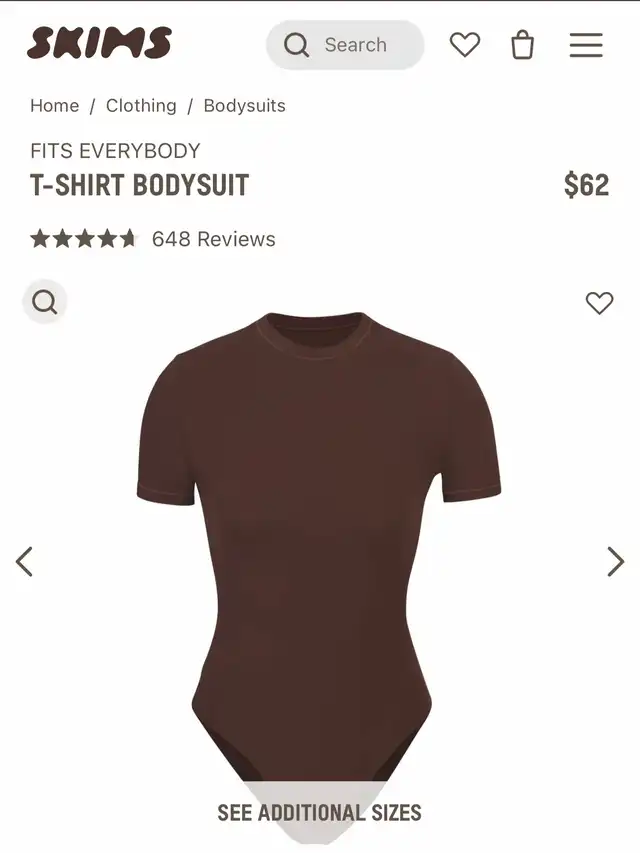This screenshot has height=853, width=640.
Task: View the 648 Reviews
Action: 213,239
